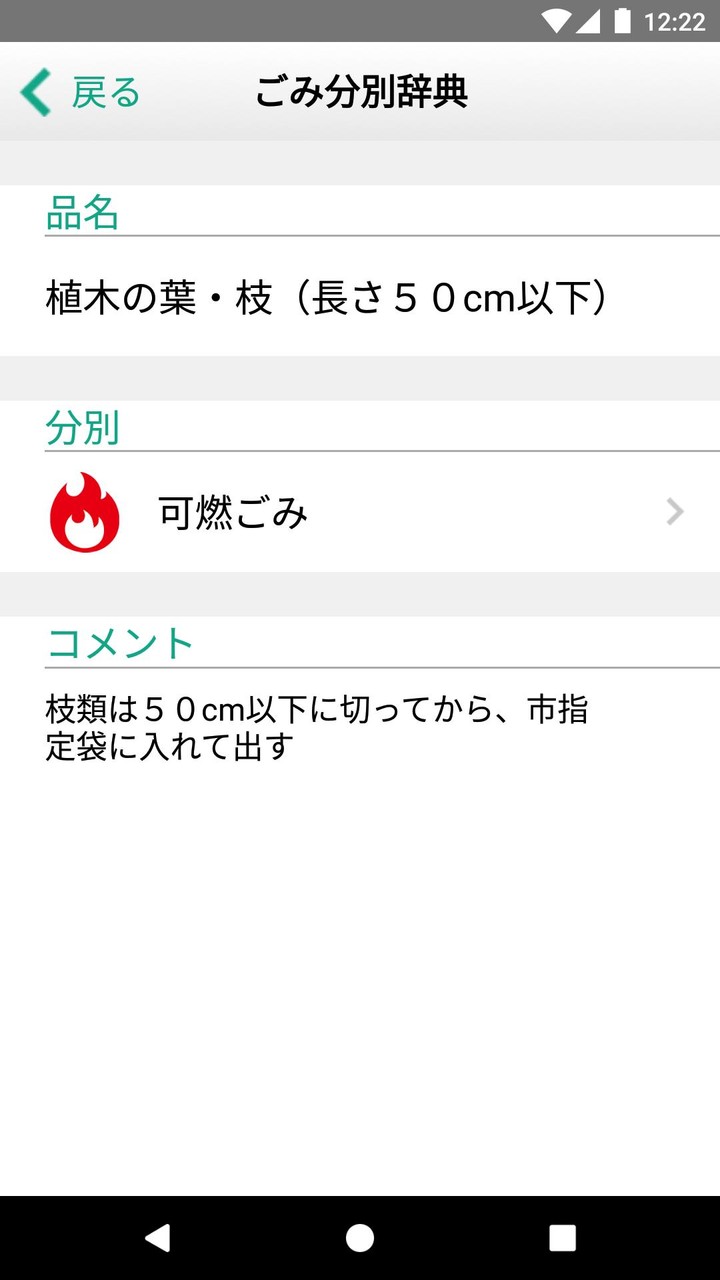Expand the 可燃ごみ row via its right chevron

coord(675,512)
